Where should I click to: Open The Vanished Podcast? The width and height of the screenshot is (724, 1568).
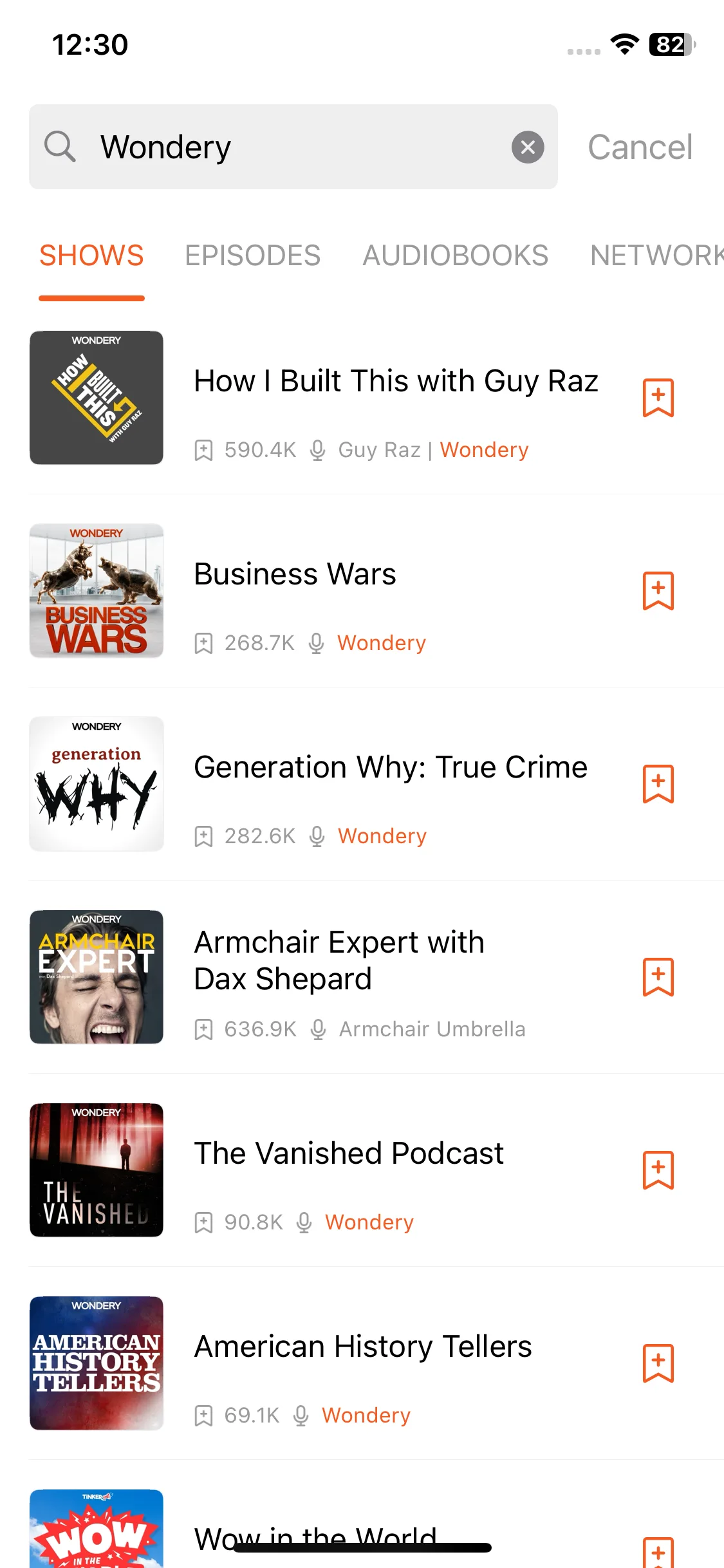349,1153
